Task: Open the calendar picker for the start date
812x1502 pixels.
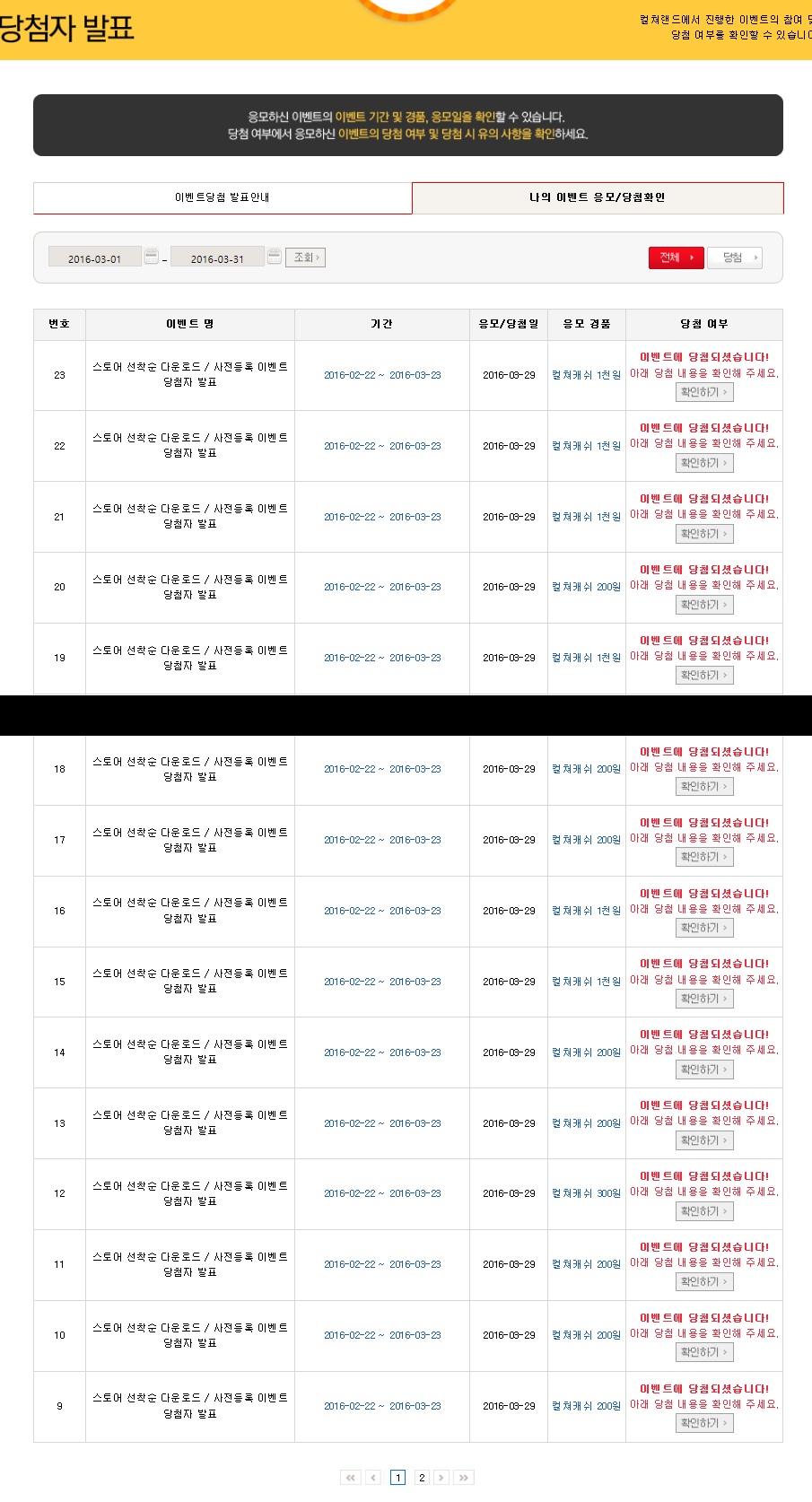Action: pyautogui.click(x=152, y=257)
